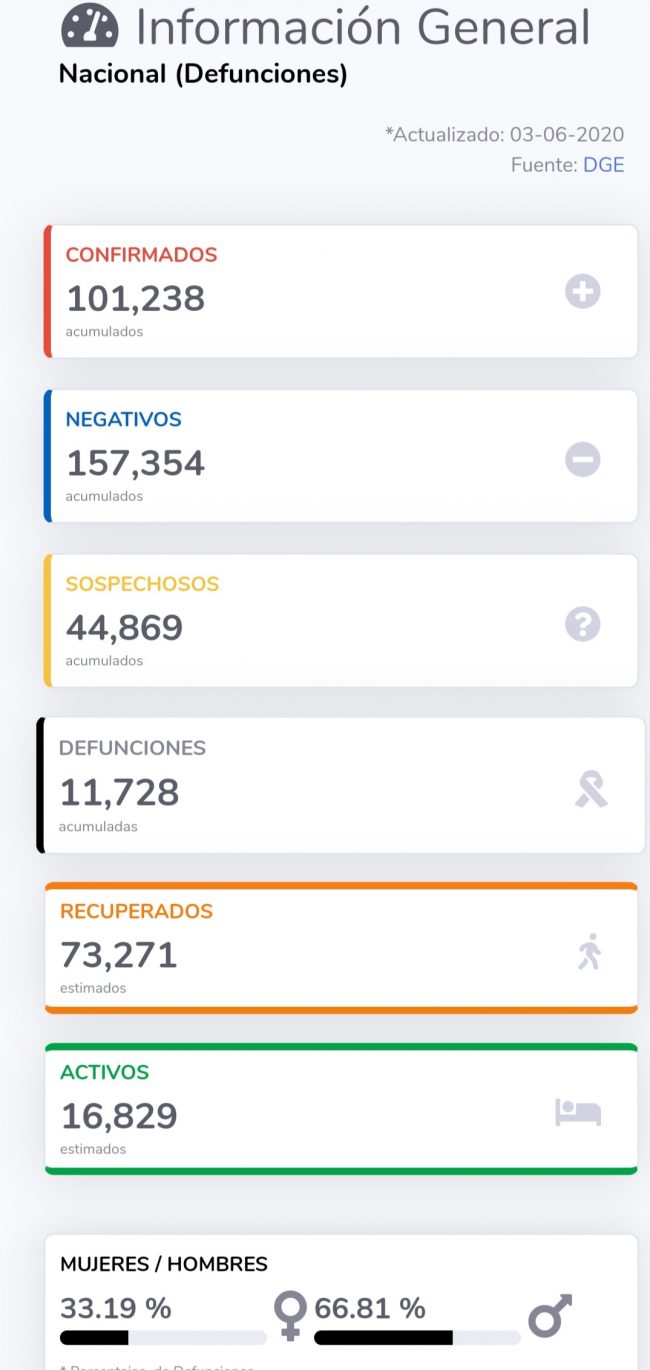Select the Confirmados card
Image resolution: width=650 pixels, height=1370 pixels.
(340, 292)
